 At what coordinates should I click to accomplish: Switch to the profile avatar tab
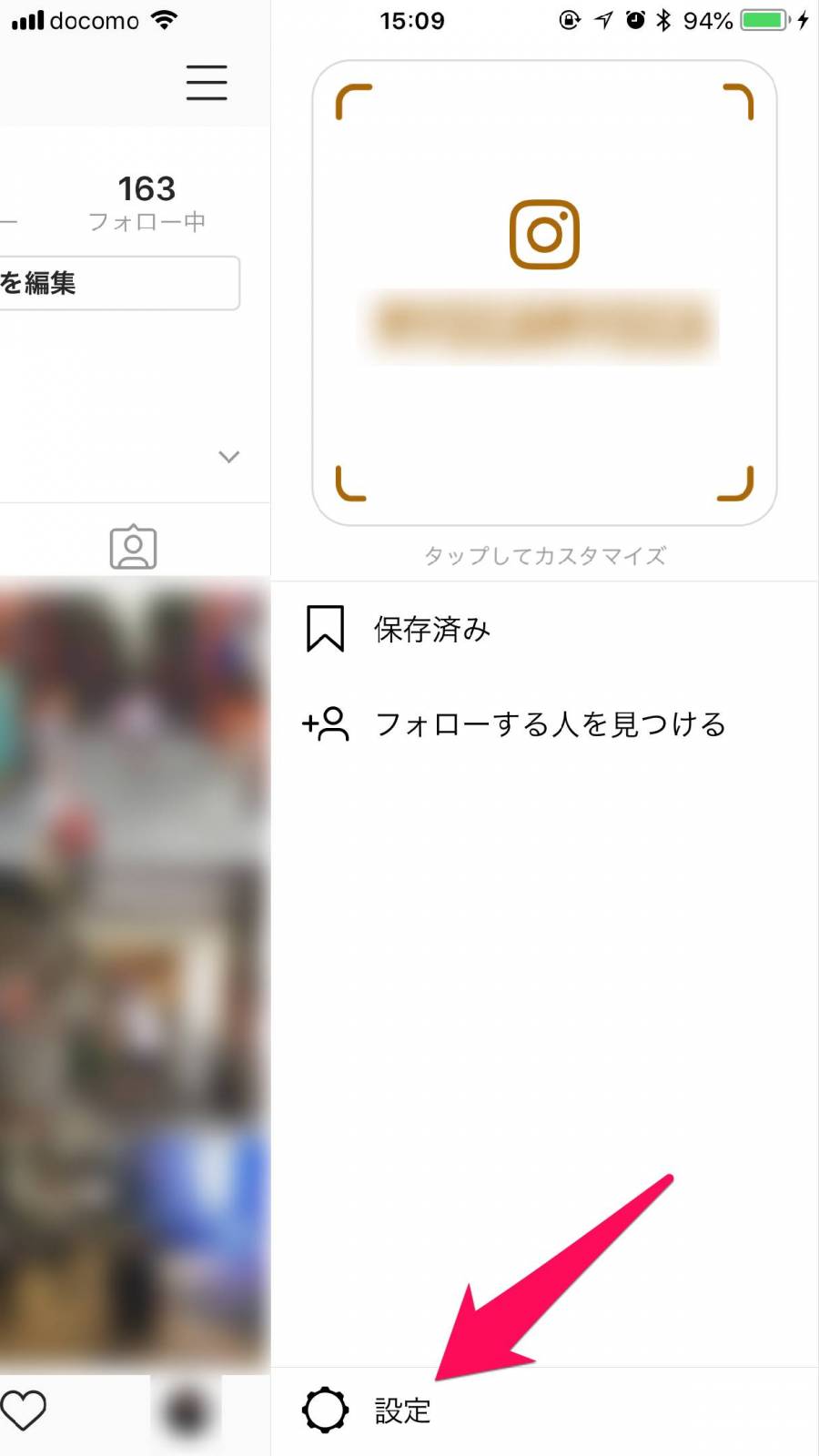(x=187, y=1410)
